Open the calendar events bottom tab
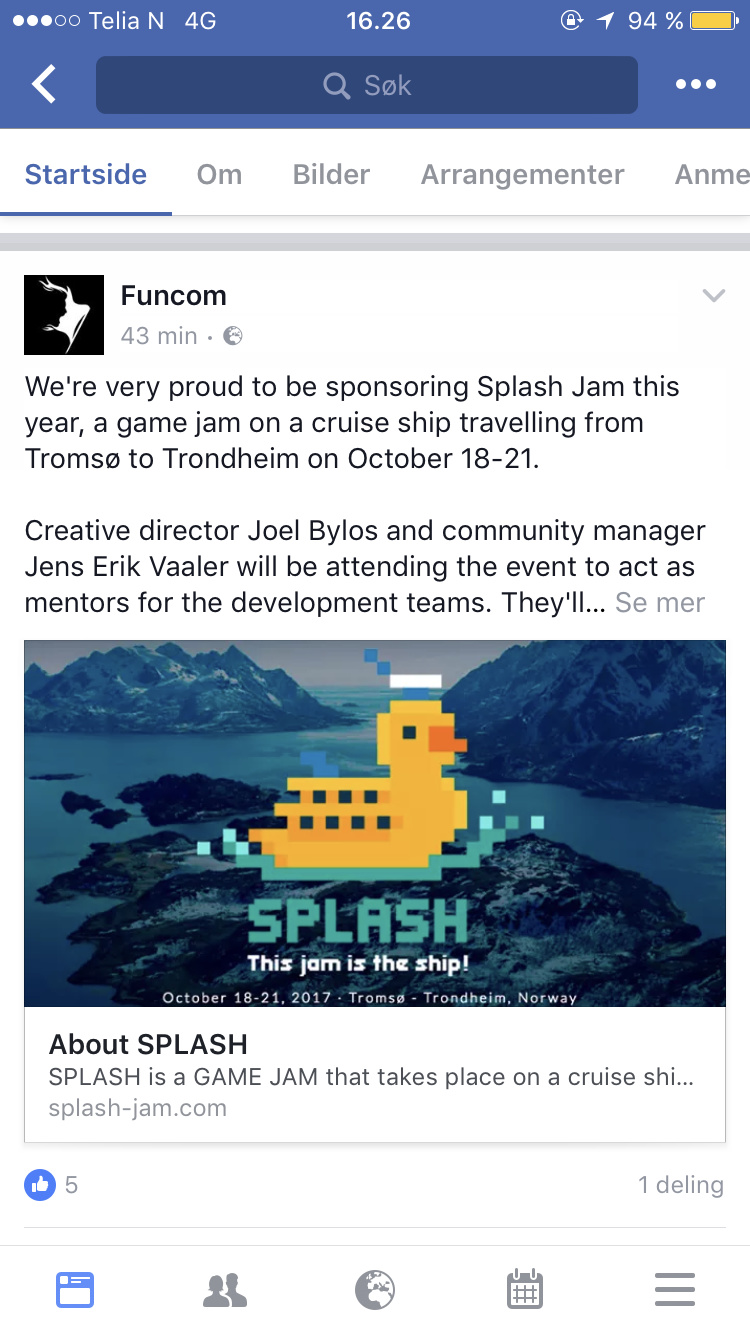This screenshot has width=750, height=1334. coord(525,1289)
